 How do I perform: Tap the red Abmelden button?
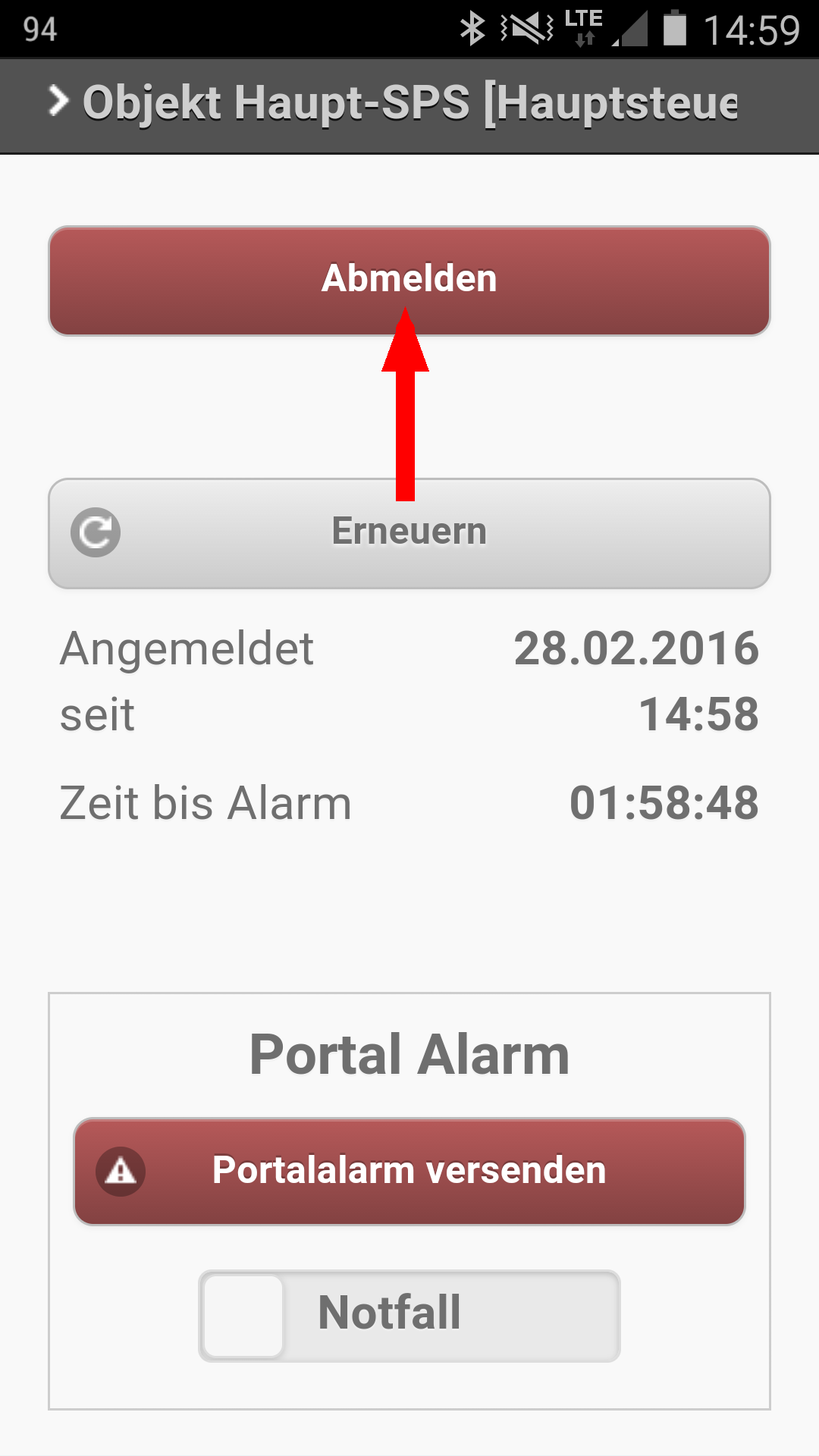[x=409, y=279]
